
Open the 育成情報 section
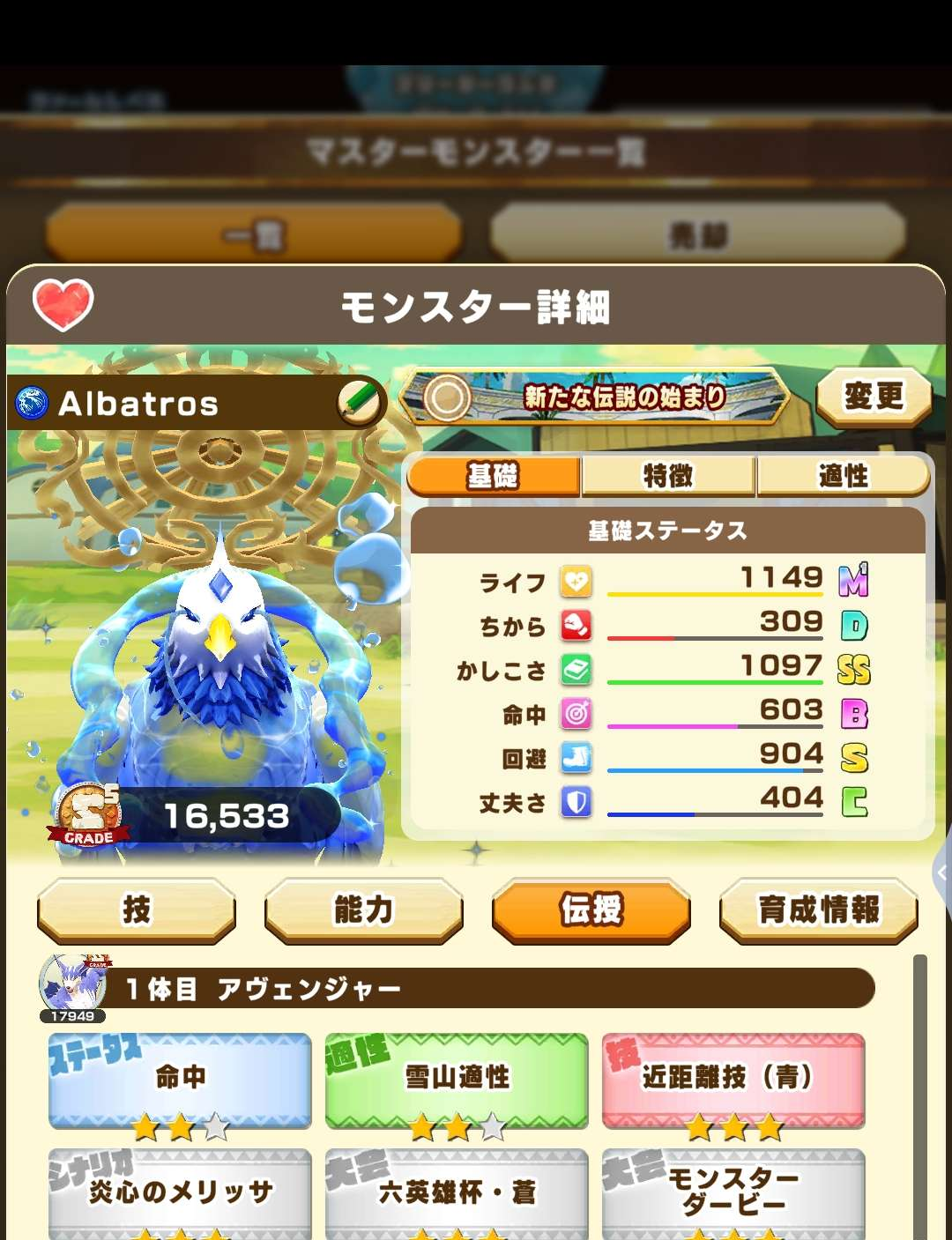pyautogui.click(x=818, y=910)
